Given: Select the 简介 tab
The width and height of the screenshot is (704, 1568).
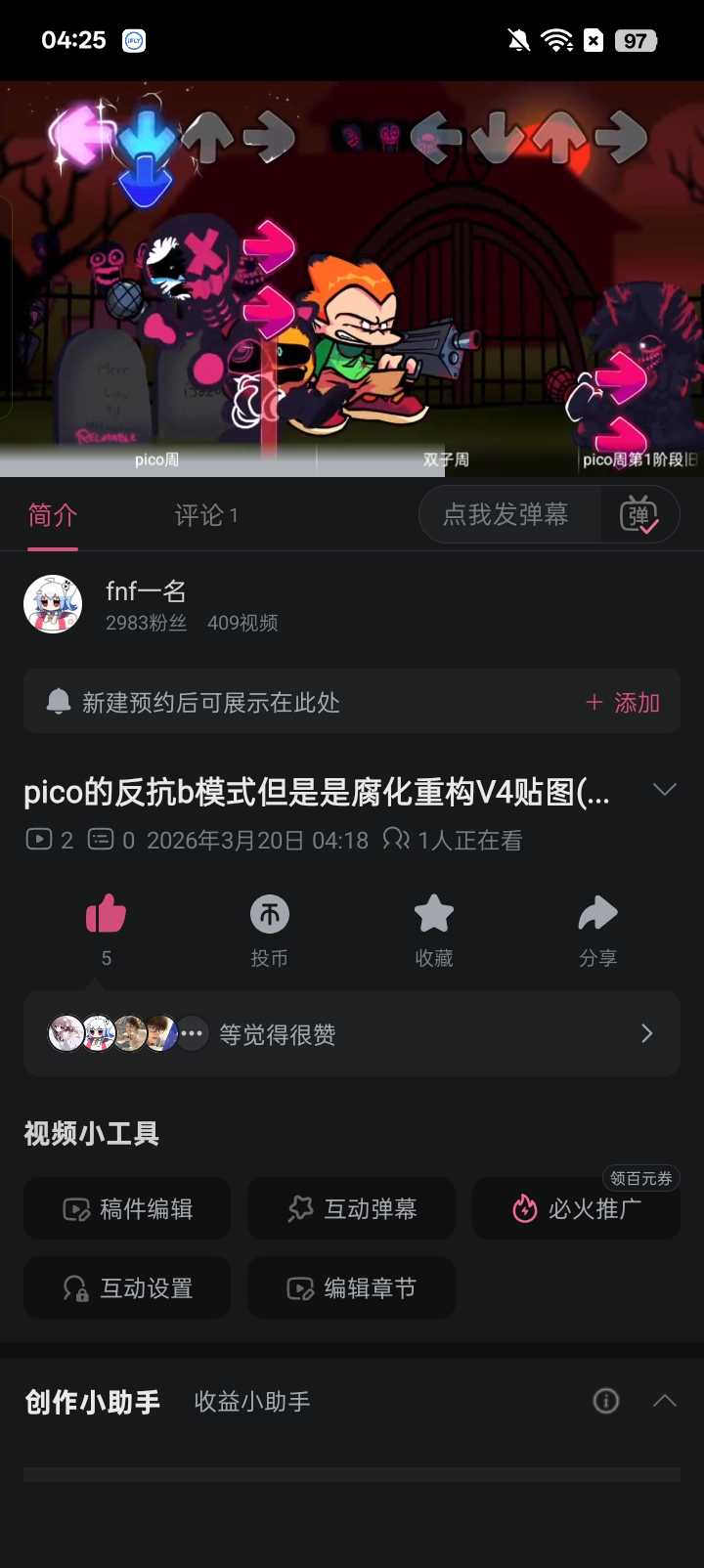Looking at the screenshot, I should point(53,515).
